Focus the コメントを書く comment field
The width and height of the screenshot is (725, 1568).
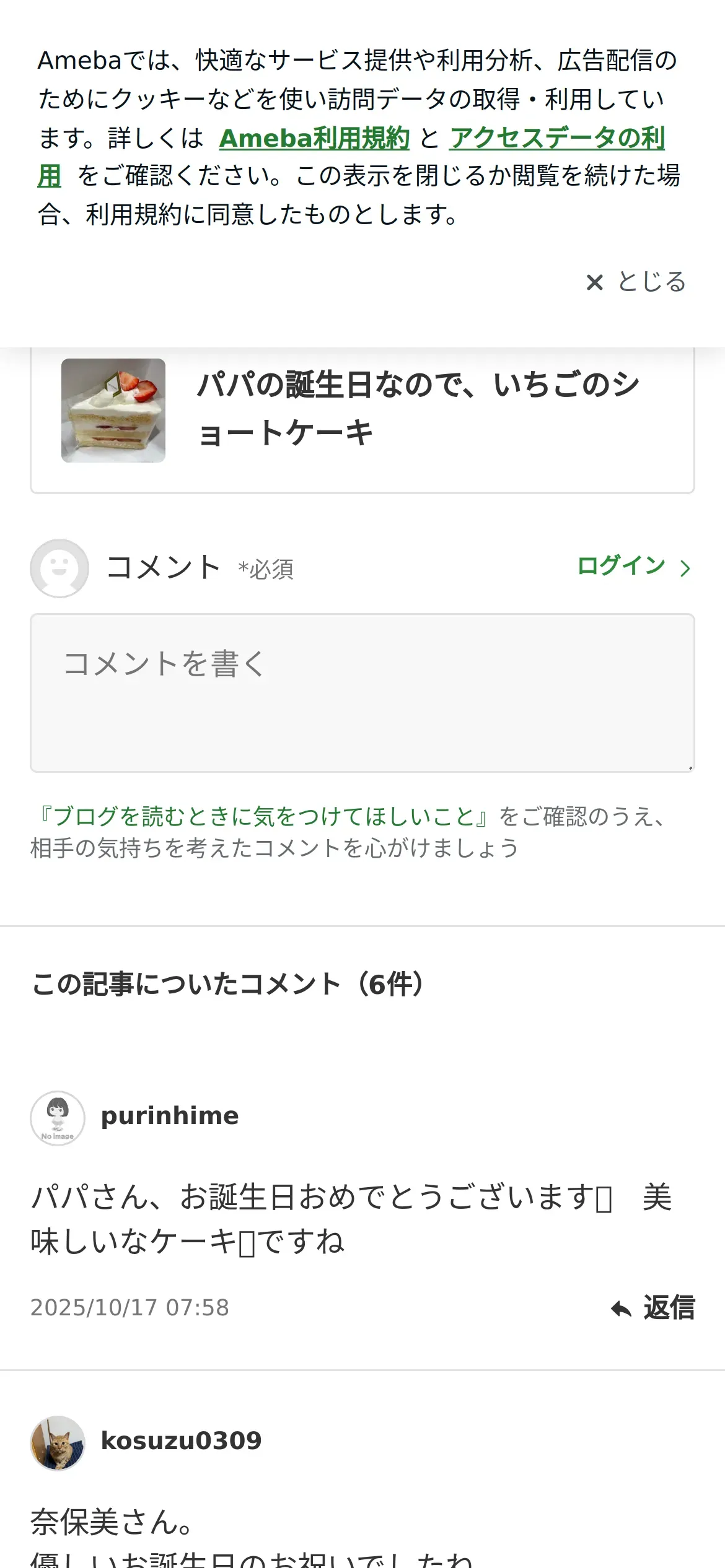coord(362,692)
